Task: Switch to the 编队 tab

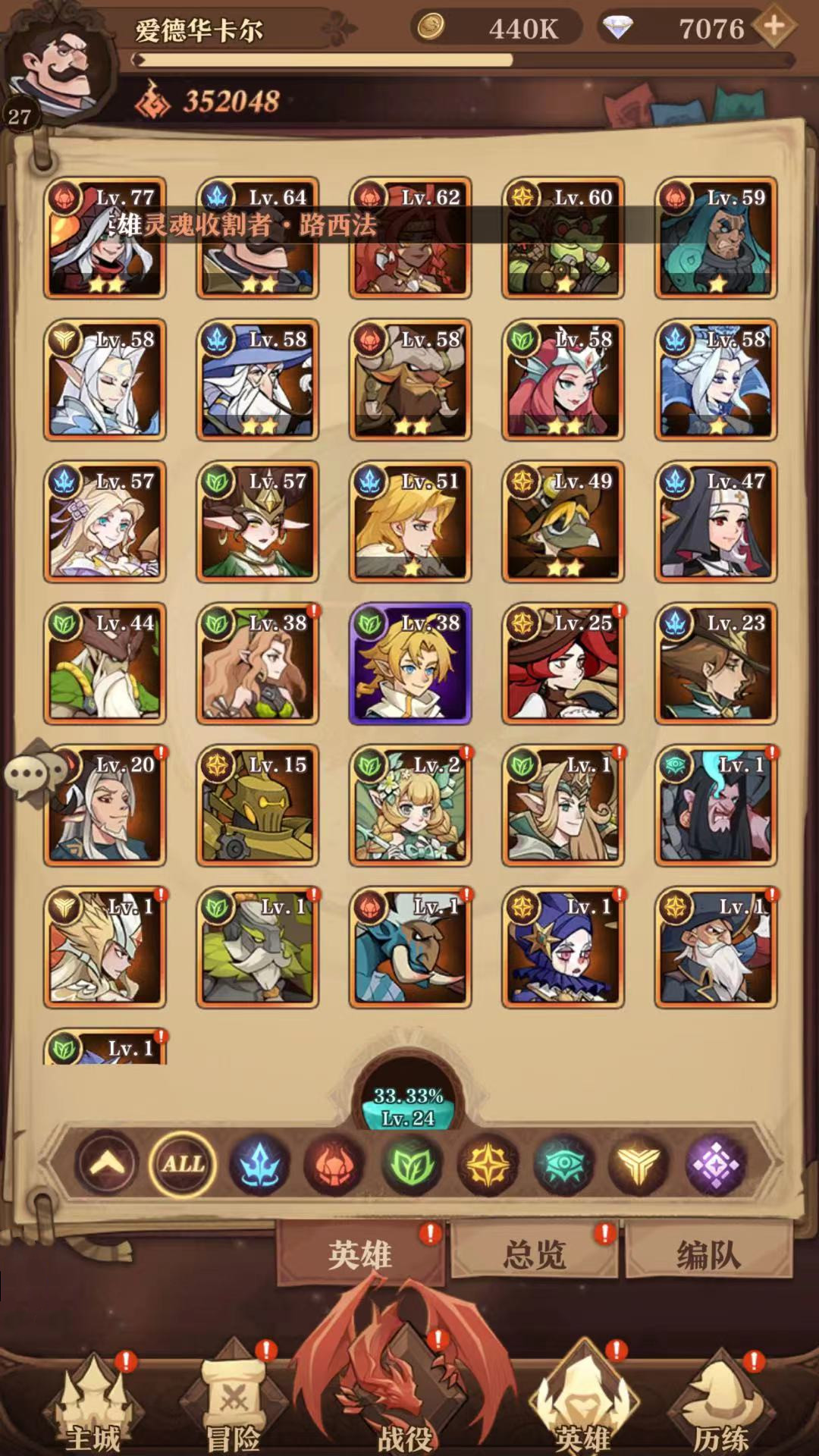Action: (x=708, y=1255)
